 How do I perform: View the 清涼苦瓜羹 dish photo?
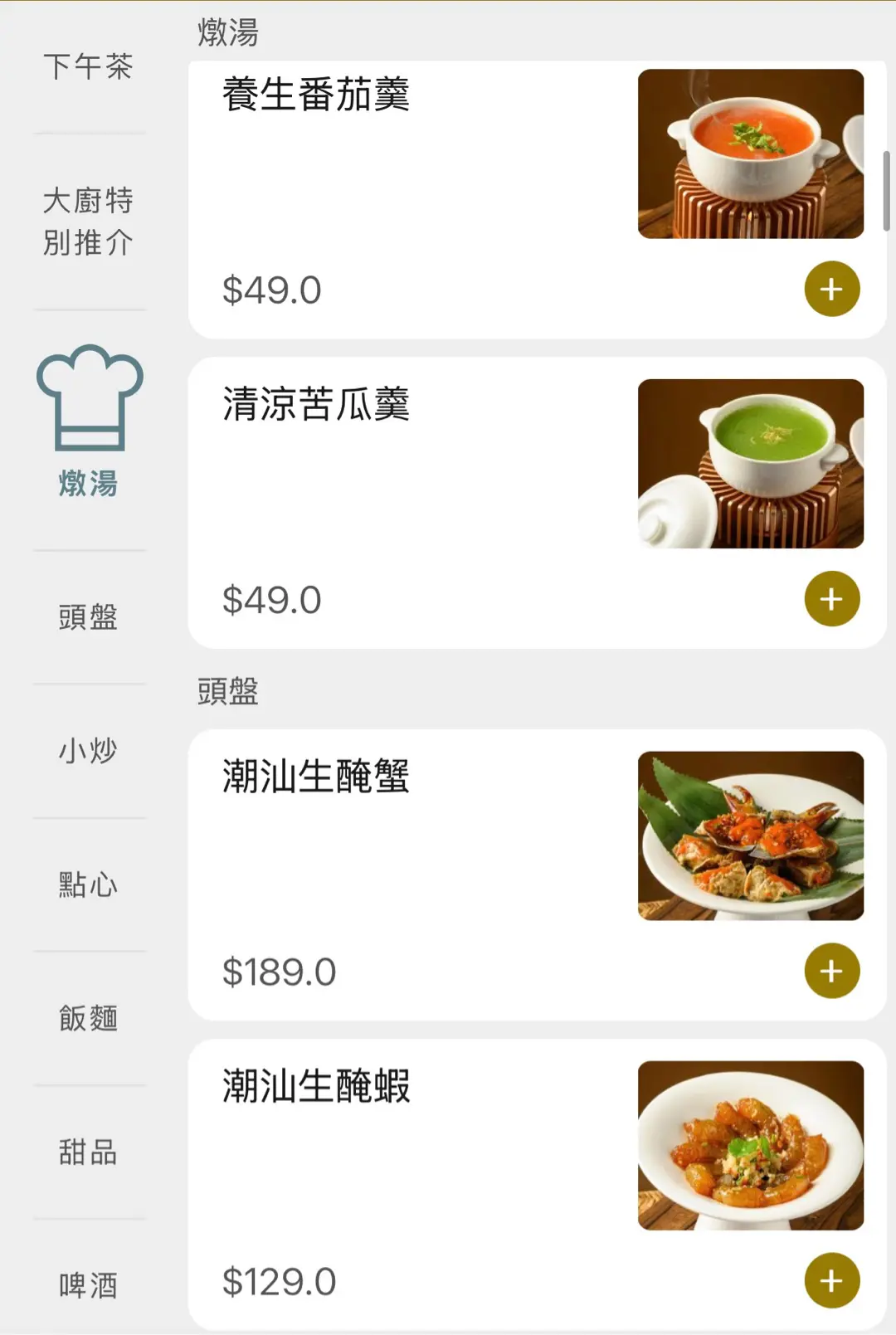(x=750, y=464)
